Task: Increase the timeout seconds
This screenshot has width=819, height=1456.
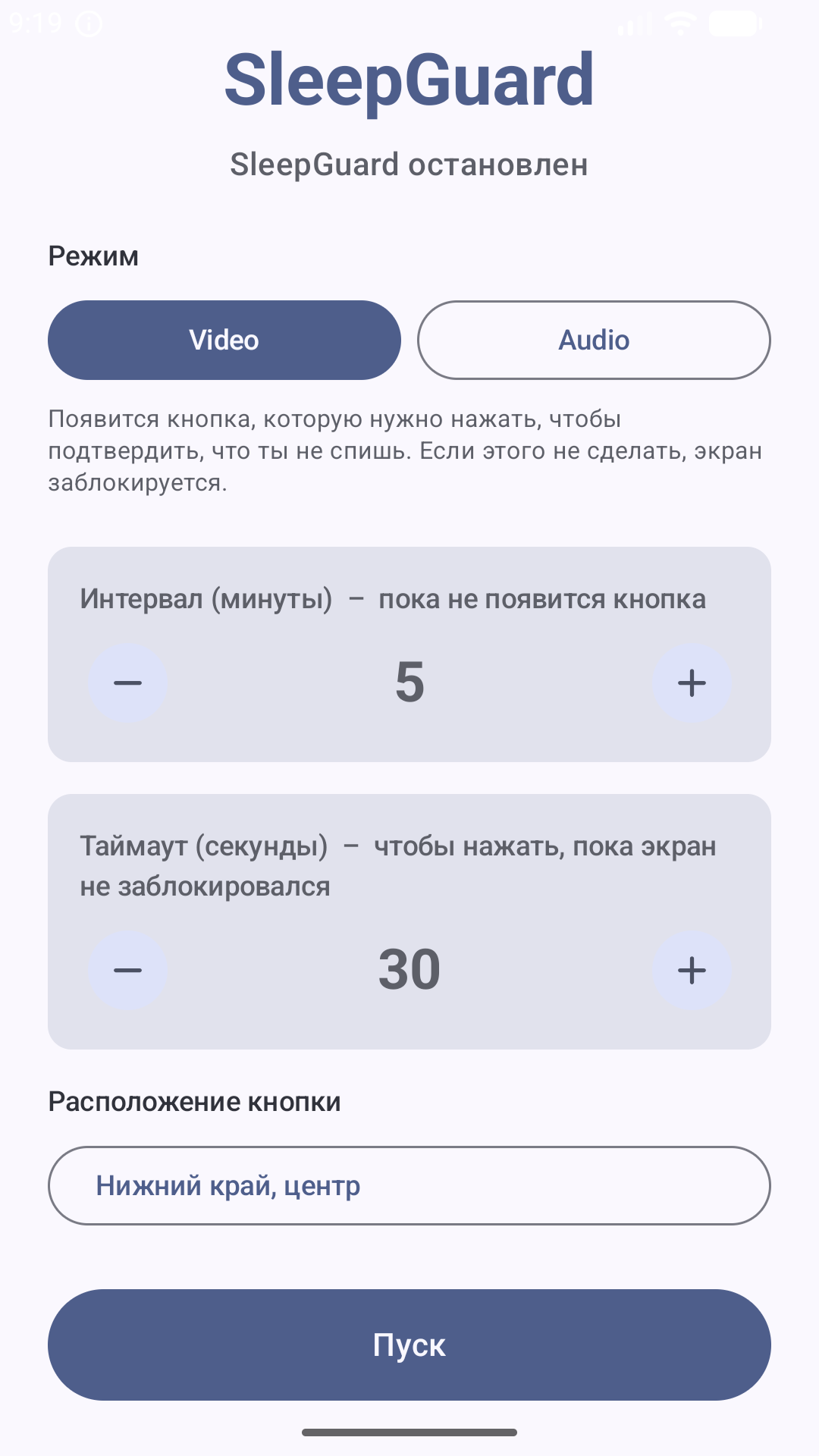Action: (692, 971)
